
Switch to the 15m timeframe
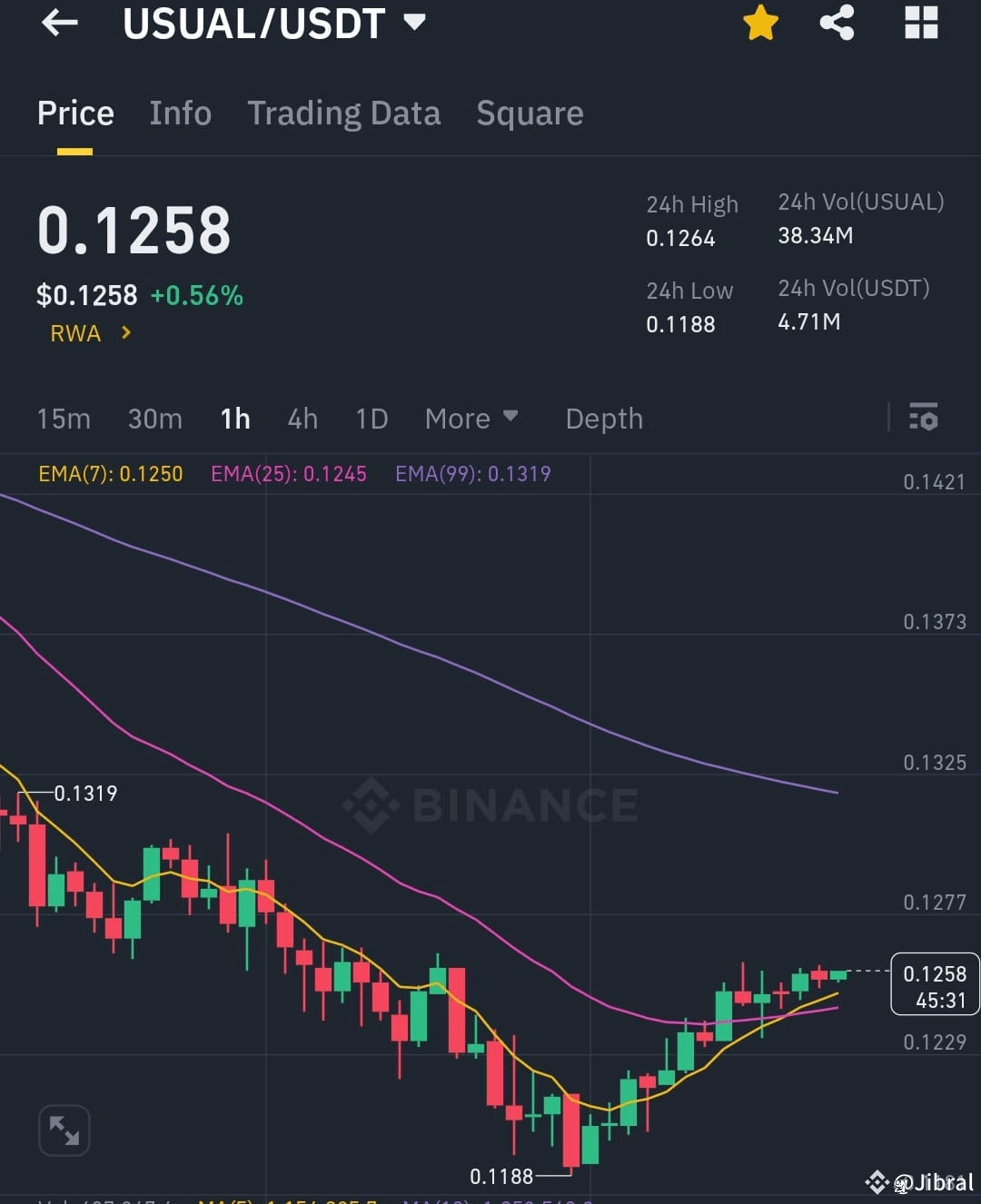click(64, 419)
